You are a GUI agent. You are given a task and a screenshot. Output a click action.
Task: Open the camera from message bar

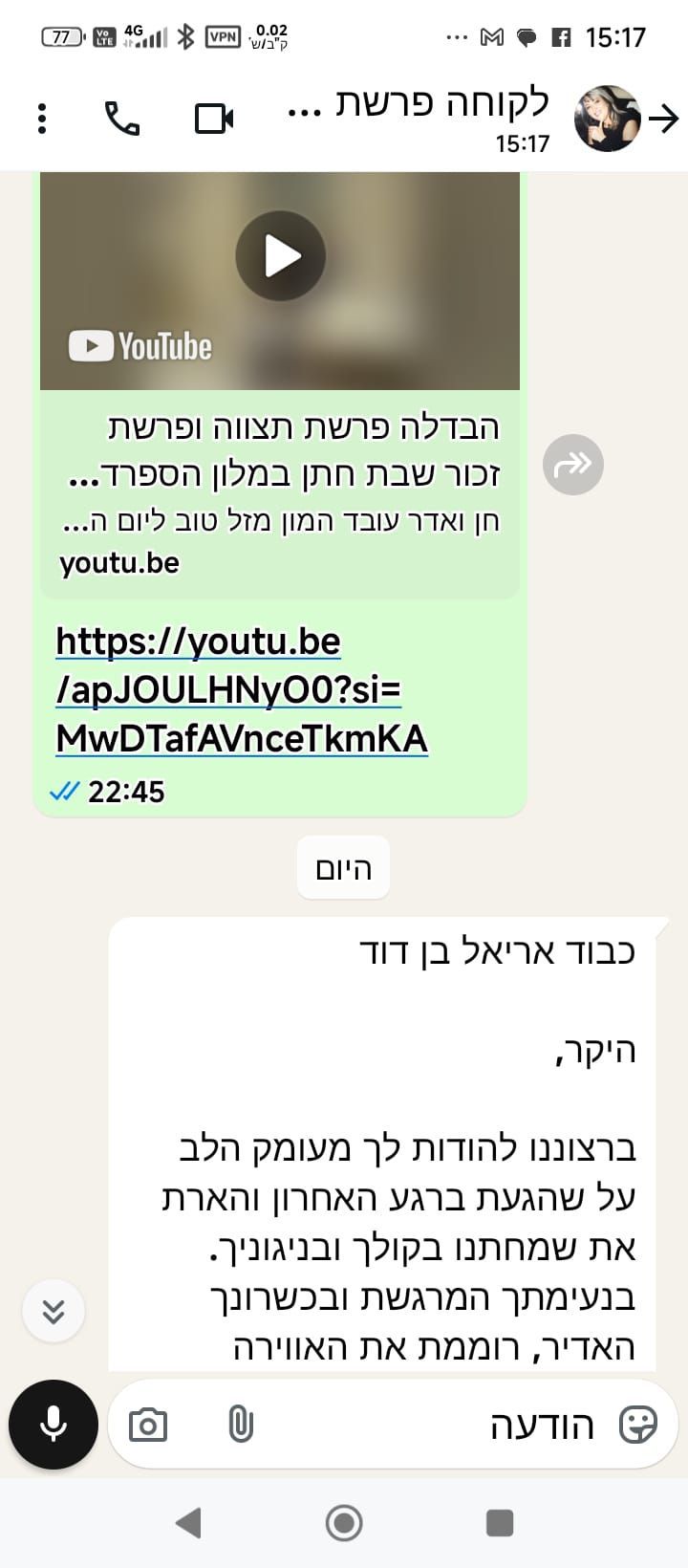[x=148, y=1425]
